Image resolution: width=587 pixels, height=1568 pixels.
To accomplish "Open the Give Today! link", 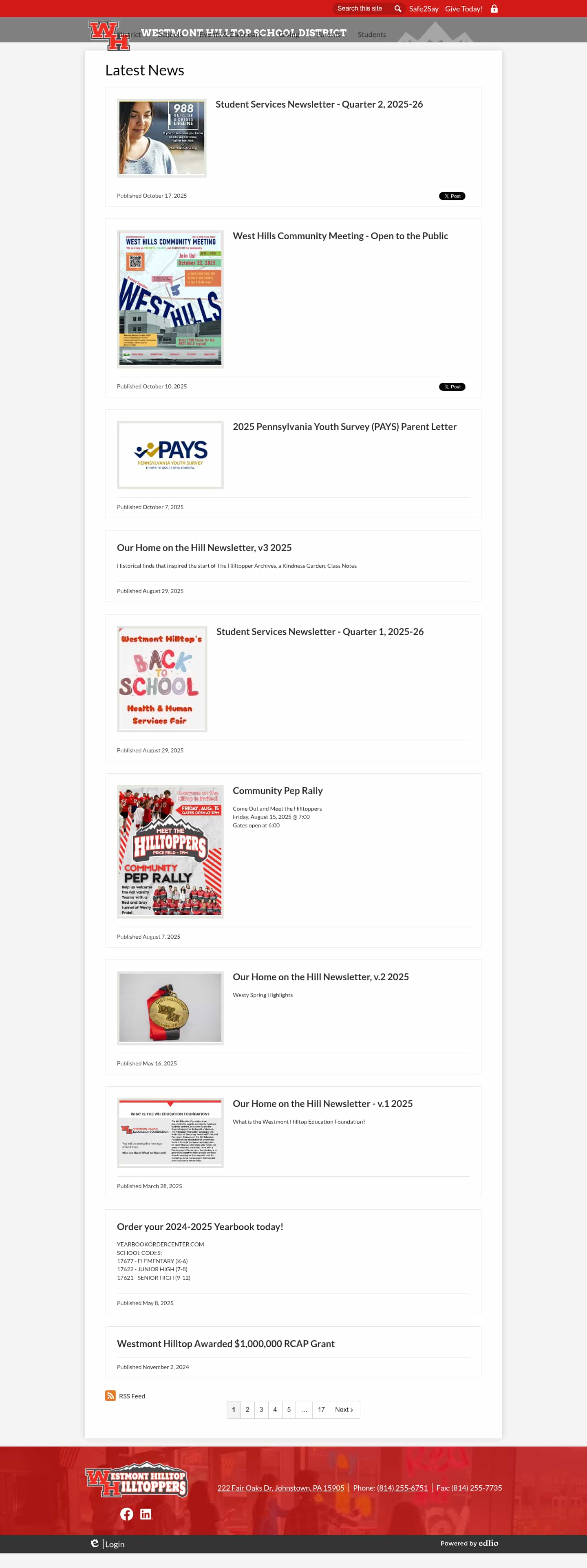I will pyautogui.click(x=463, y=9).
